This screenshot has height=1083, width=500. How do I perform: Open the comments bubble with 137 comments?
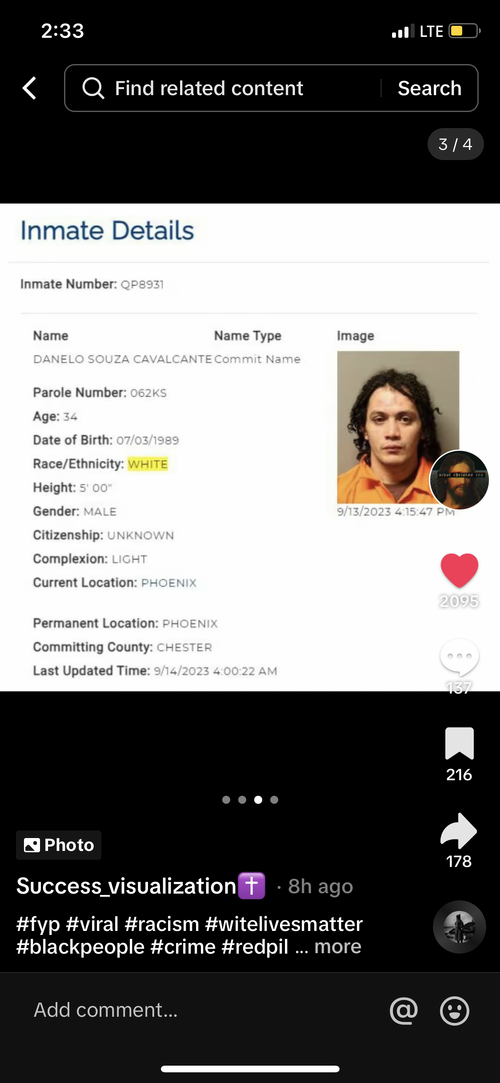459,658
